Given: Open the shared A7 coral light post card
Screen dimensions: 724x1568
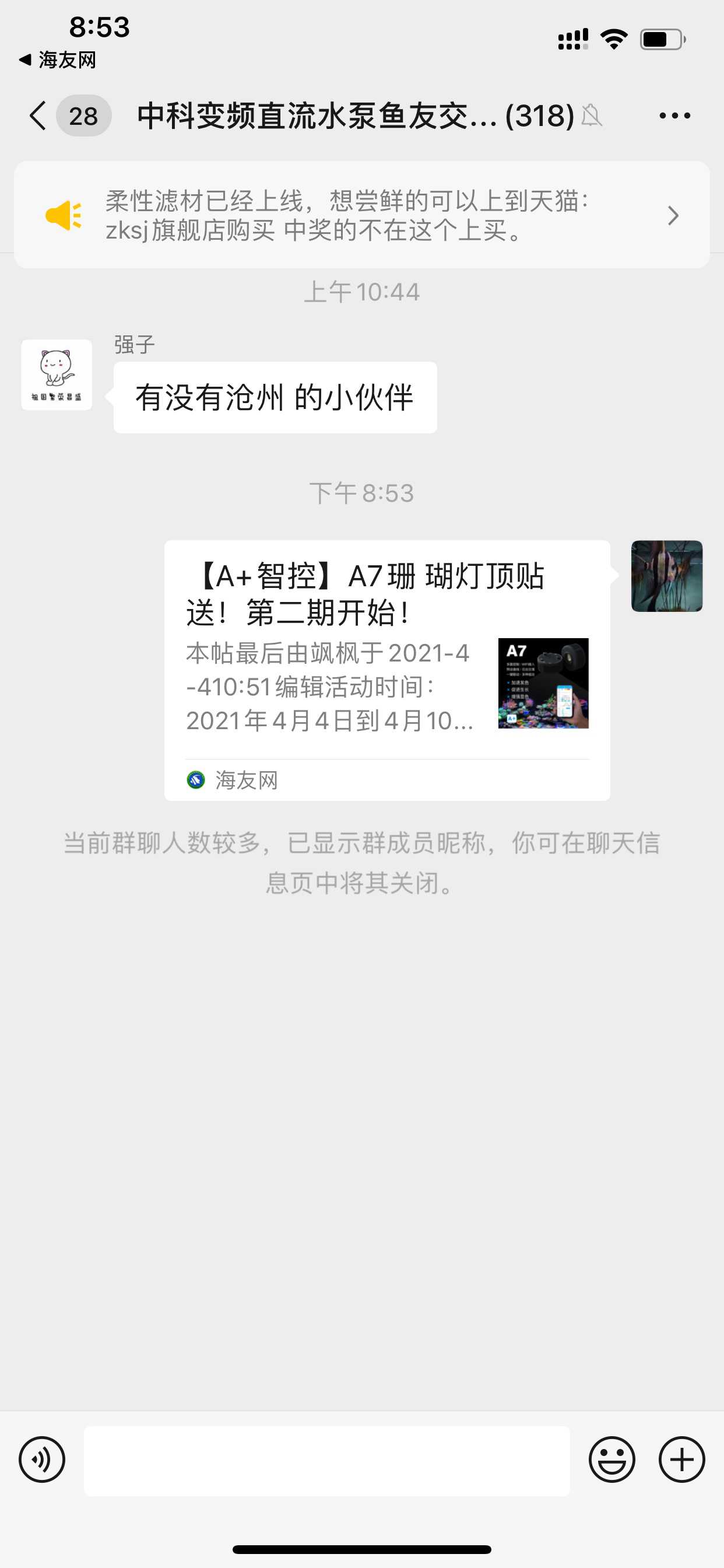Looking at the screenshot, I should click(387, 670).
